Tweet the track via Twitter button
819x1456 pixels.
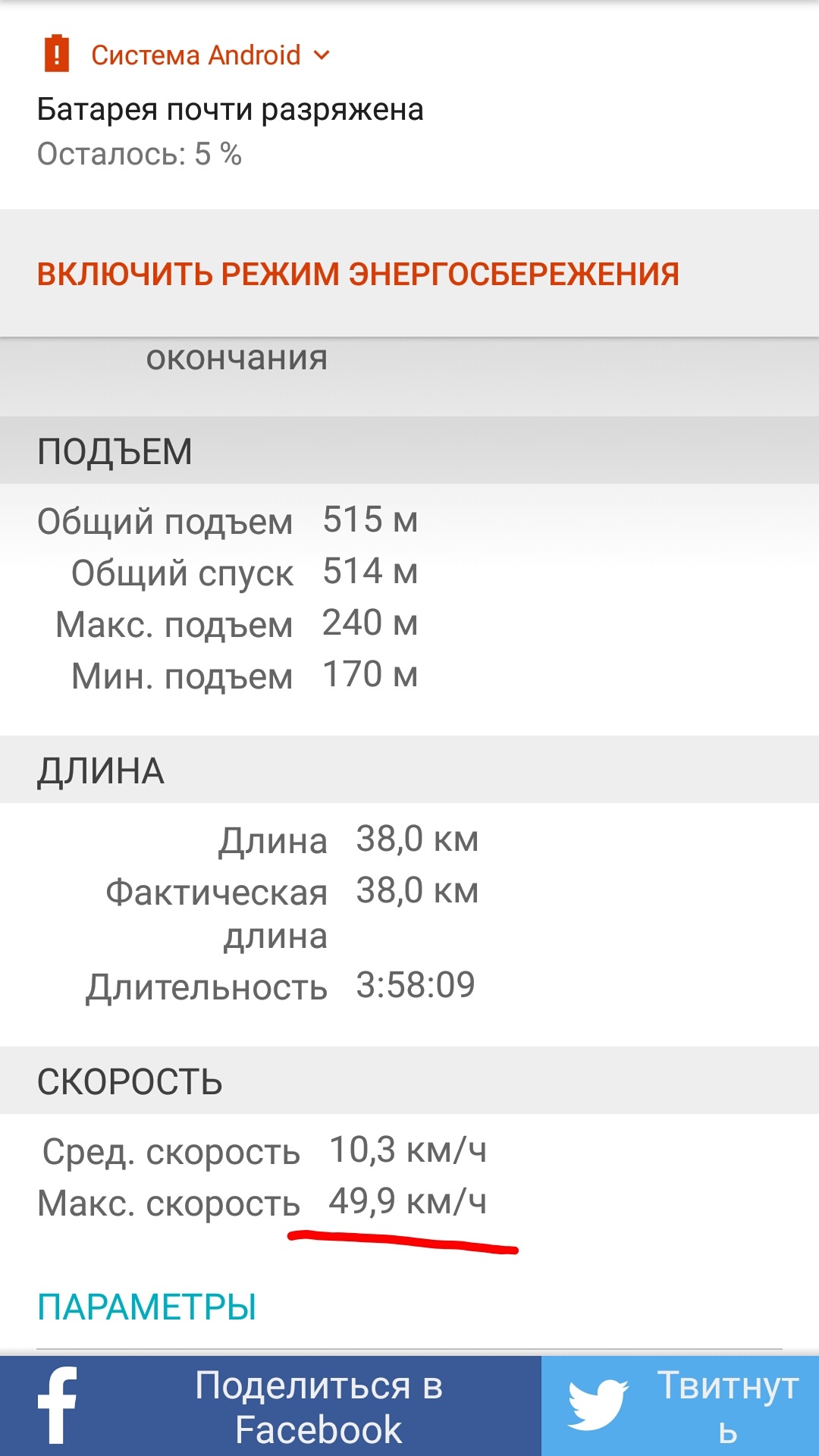tap(680, 1407)
